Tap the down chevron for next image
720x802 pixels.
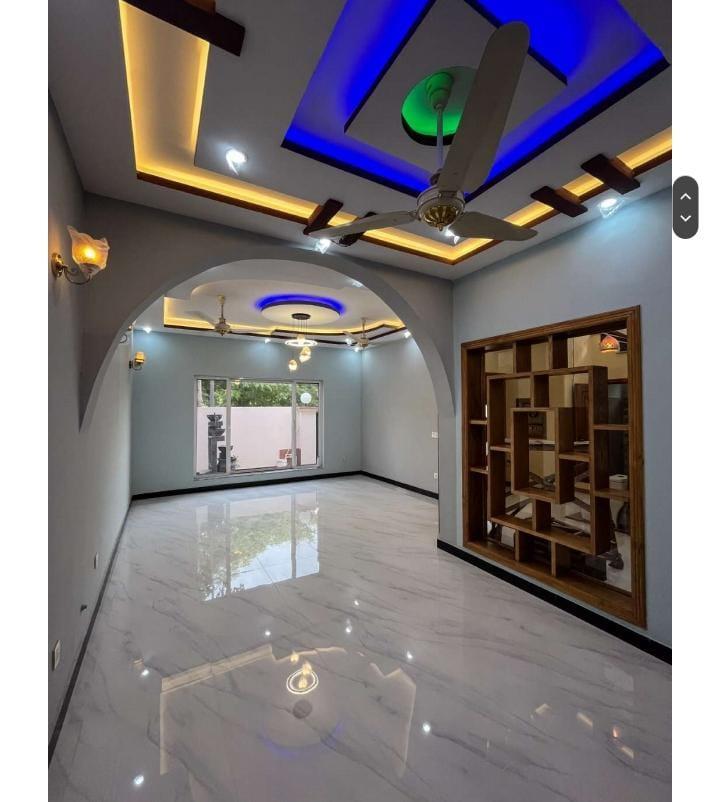point(685,218)
